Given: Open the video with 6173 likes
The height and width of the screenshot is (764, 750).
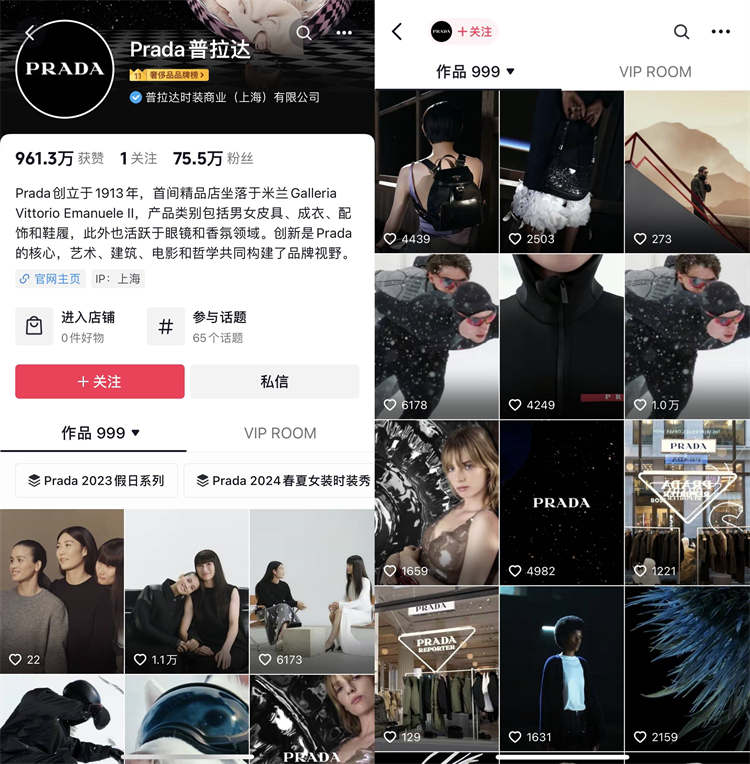Looking at the screenshot, I should (x=312, y=590).
